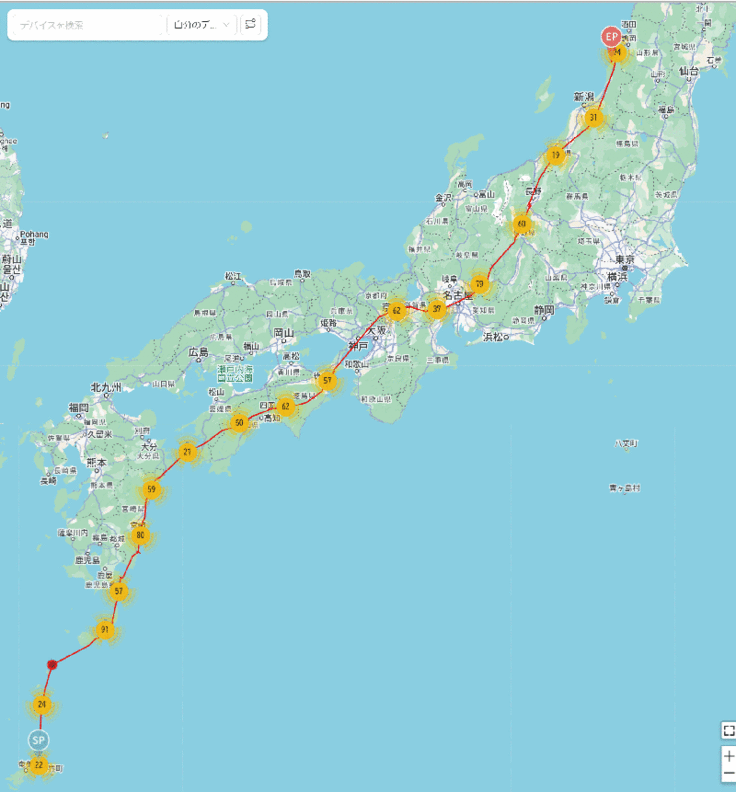The image size is (736, 792).
Task: Tap the device search field
Action: [88, 25]
